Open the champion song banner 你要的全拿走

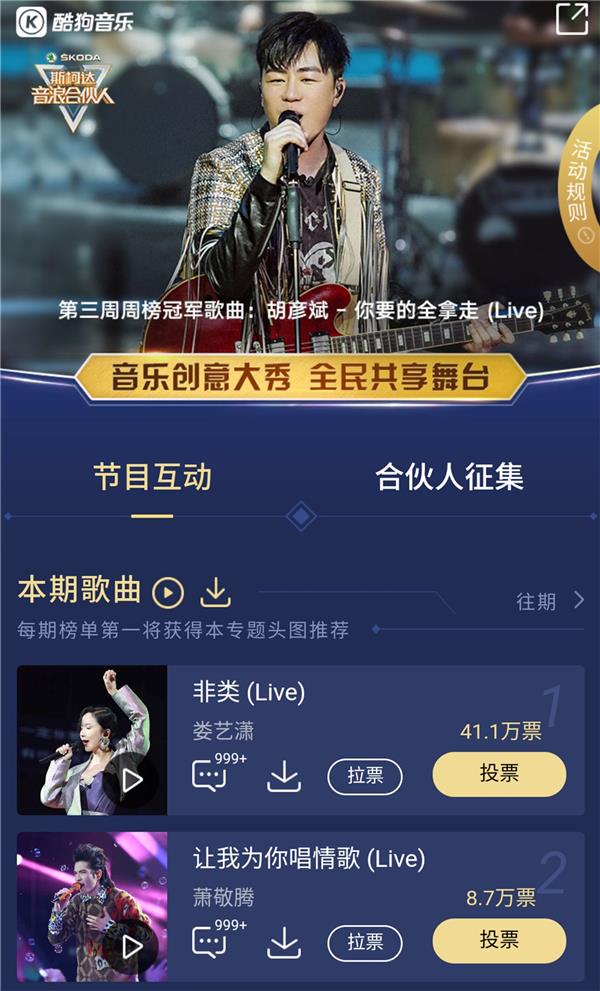click(x=300, y=311)
